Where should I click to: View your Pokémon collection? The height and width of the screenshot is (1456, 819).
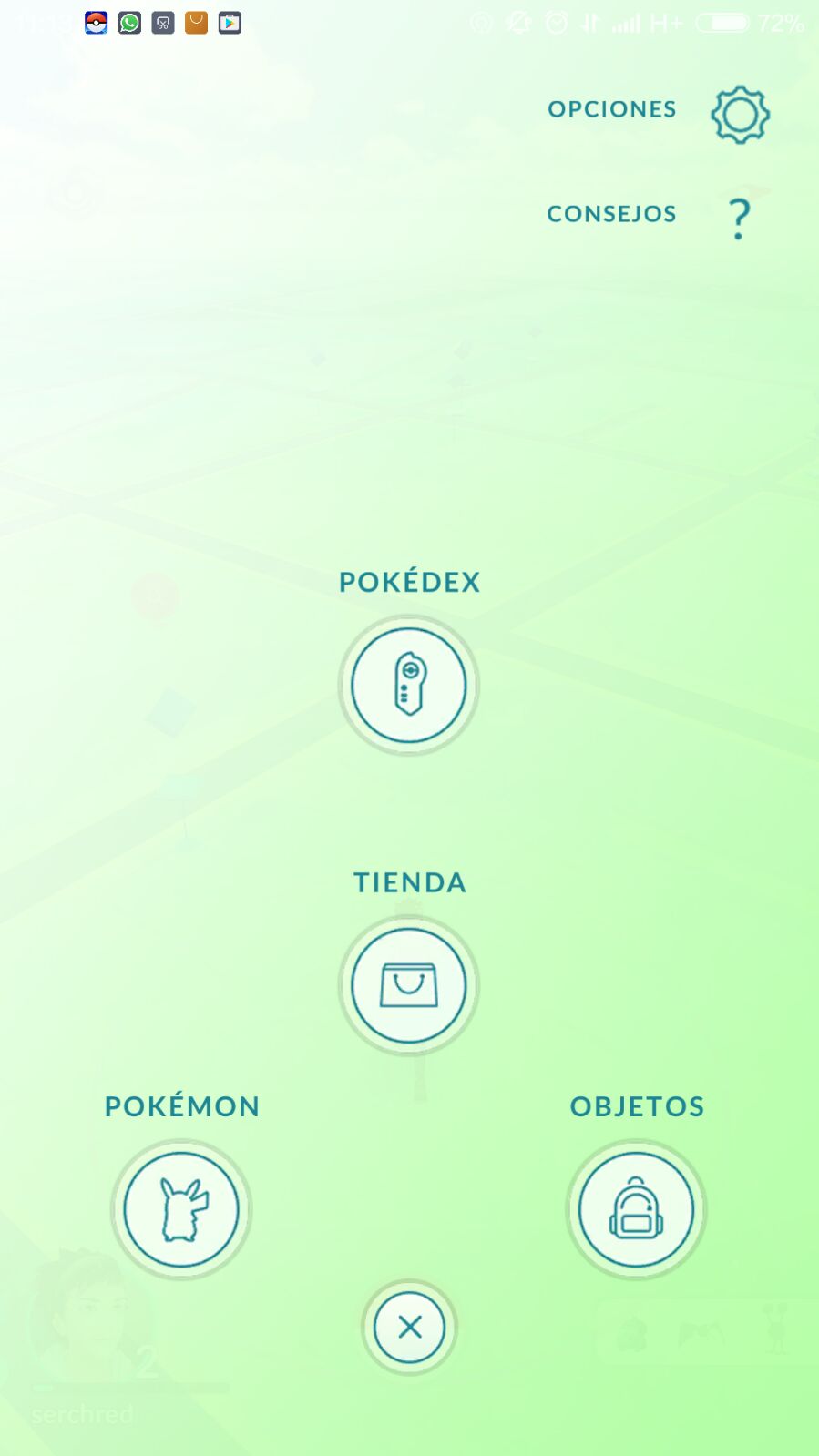pyautogui.click(x=181, y=1210)
